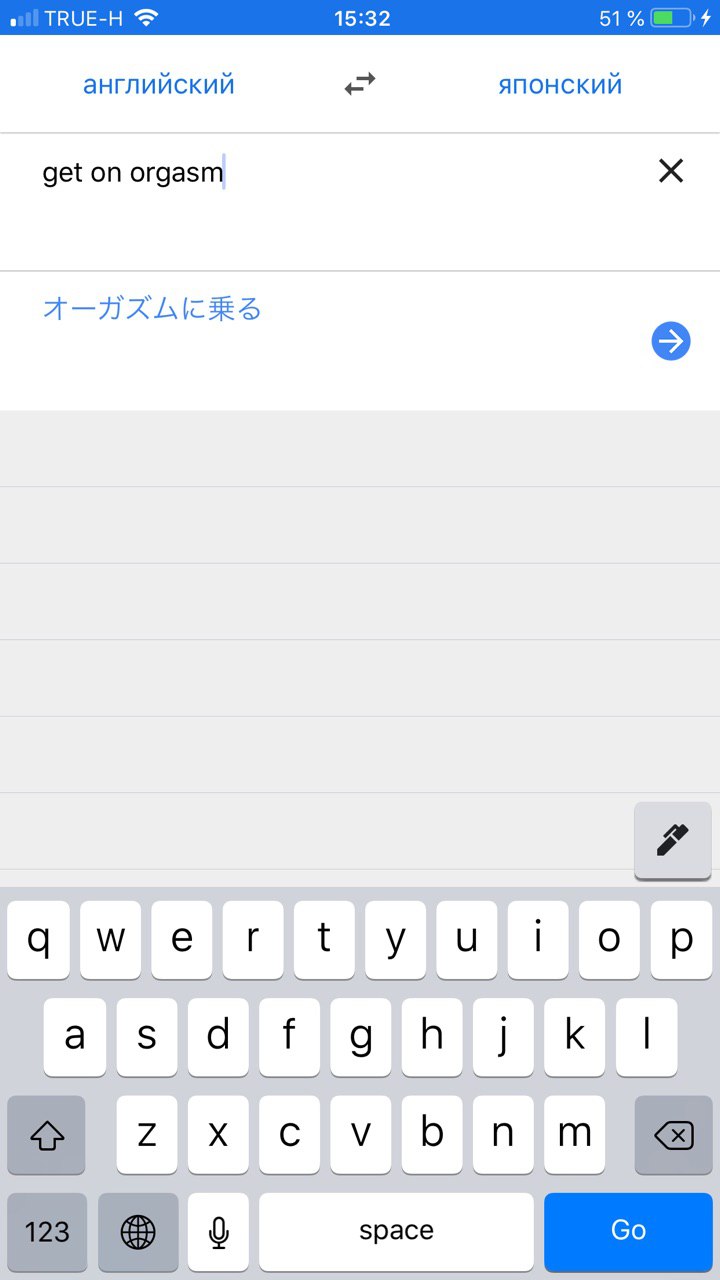The height and width of the screenshot is (1280, 720).
Task: Tap the shift key
Action: click(47, 1135)
